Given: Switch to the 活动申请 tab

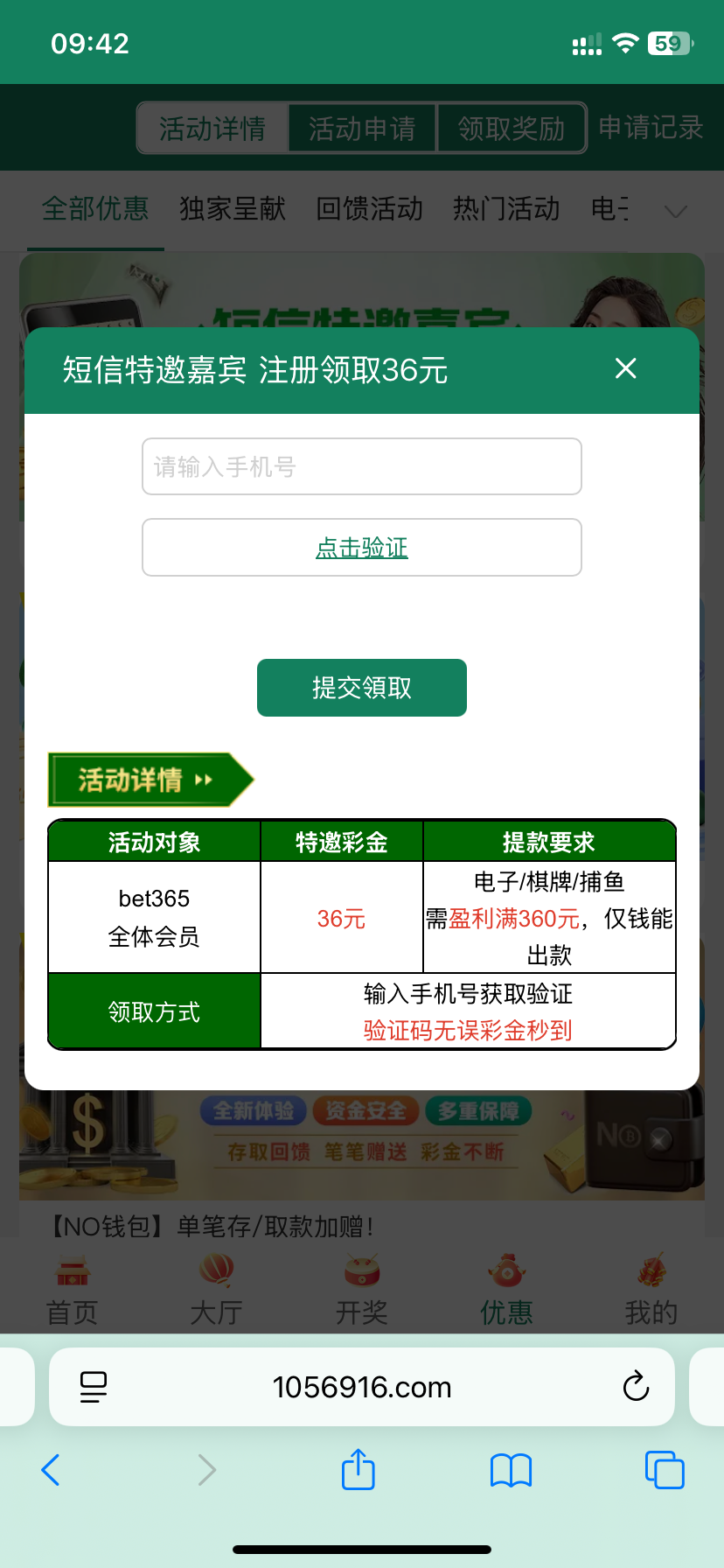Looking at the screenshot, I should coord(362,129).
